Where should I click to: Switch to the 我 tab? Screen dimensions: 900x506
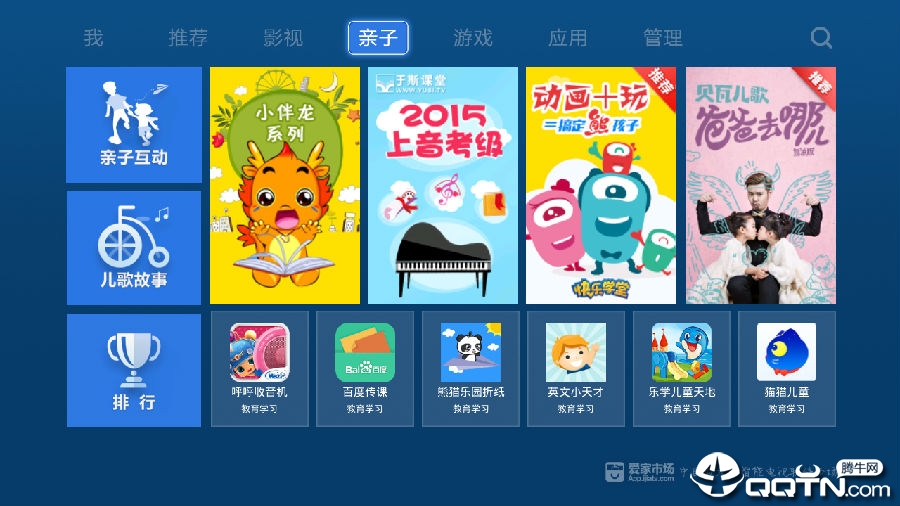93,38
